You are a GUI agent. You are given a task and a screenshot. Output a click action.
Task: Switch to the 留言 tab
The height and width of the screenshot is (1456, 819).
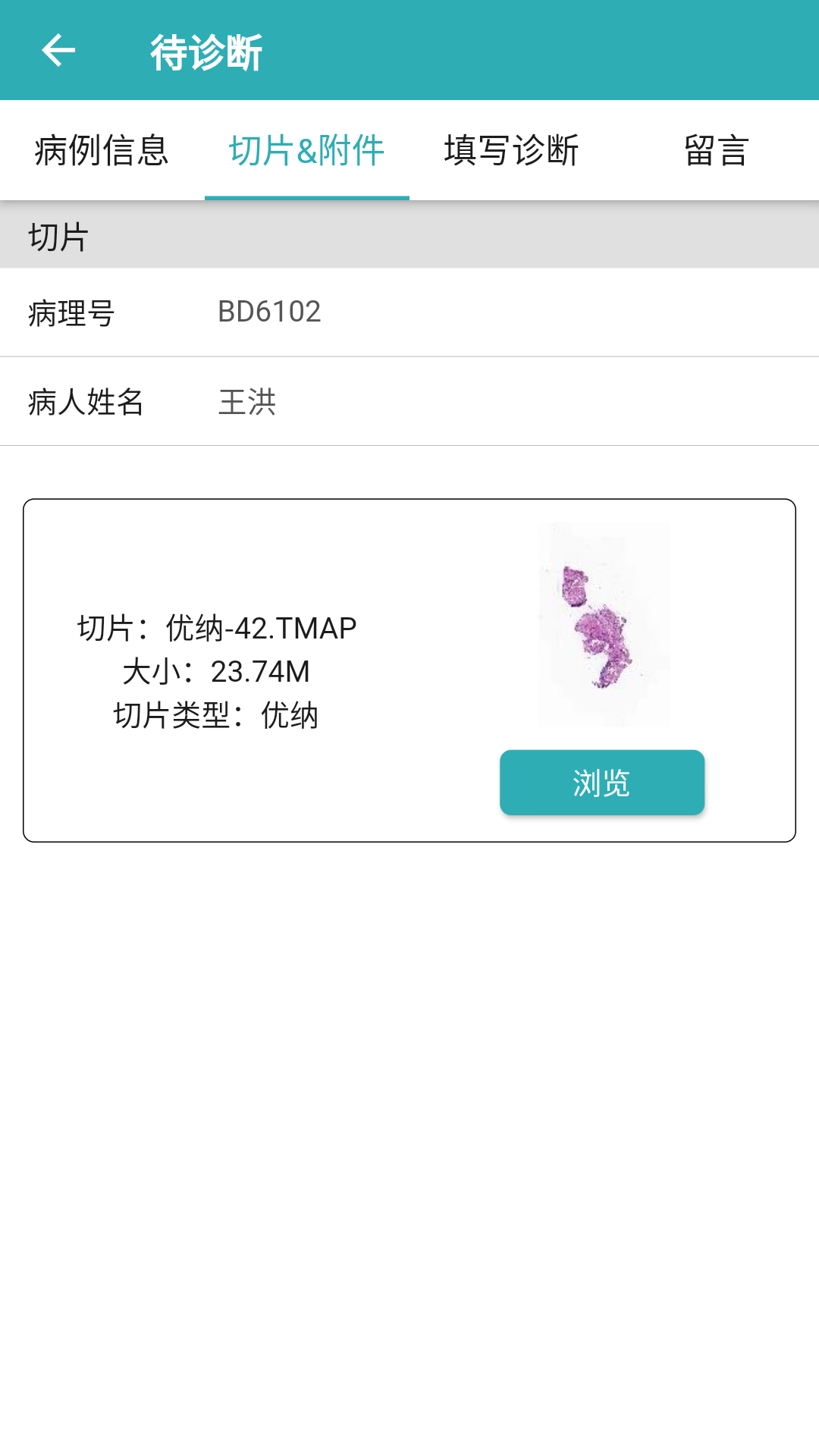coord(716,149)
